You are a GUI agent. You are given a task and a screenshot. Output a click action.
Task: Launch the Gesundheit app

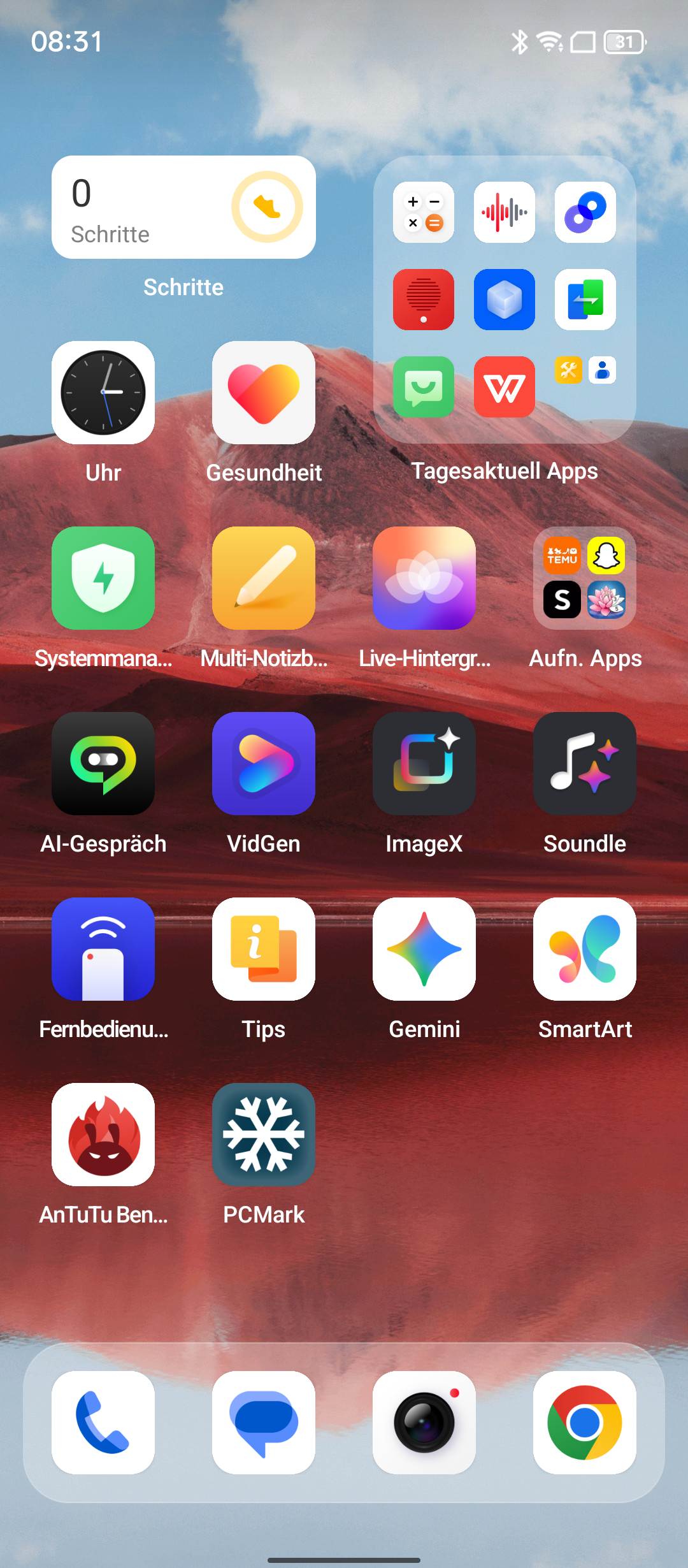pos(264,393)
